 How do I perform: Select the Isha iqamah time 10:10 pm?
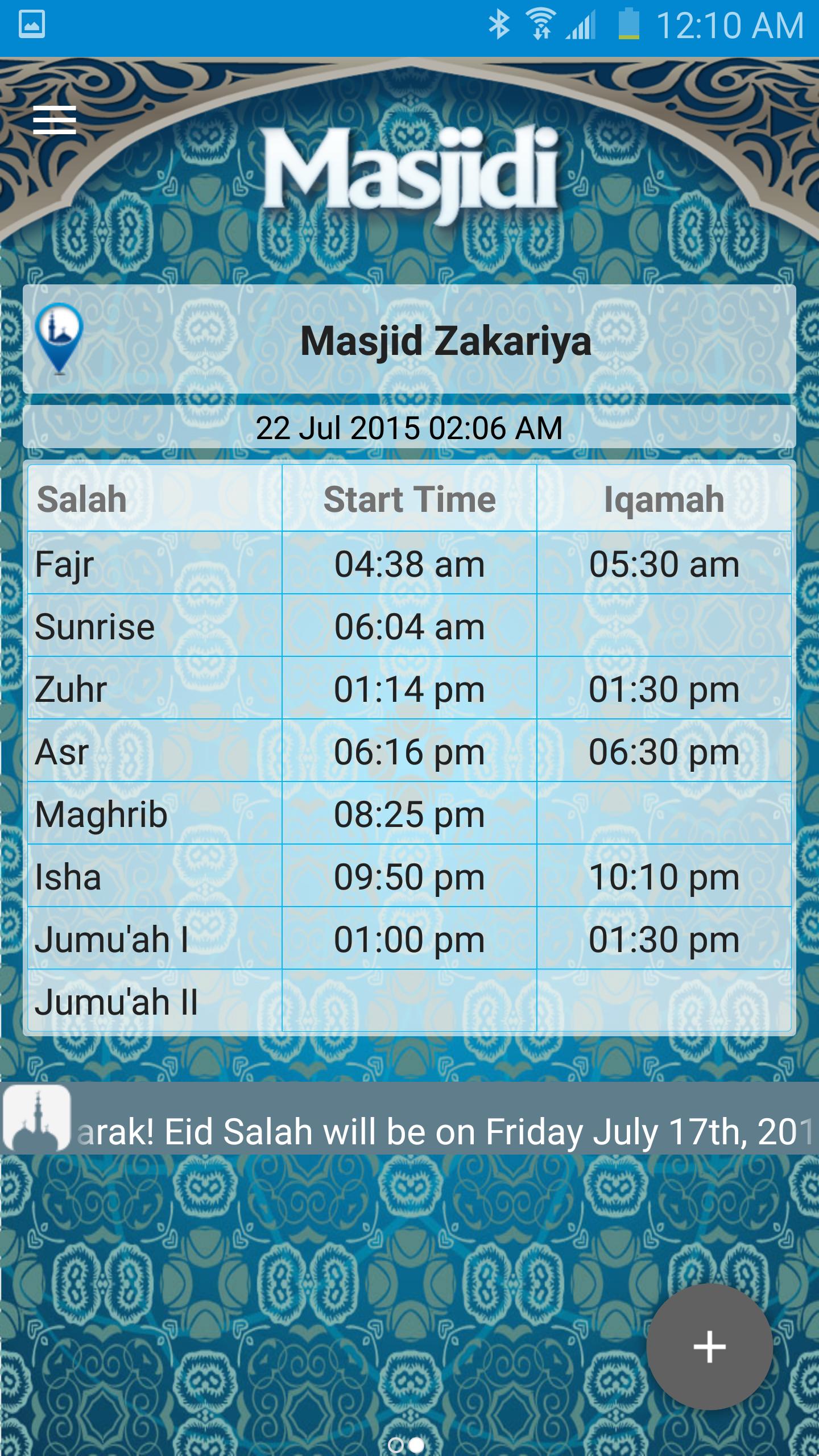click(664, 878)
